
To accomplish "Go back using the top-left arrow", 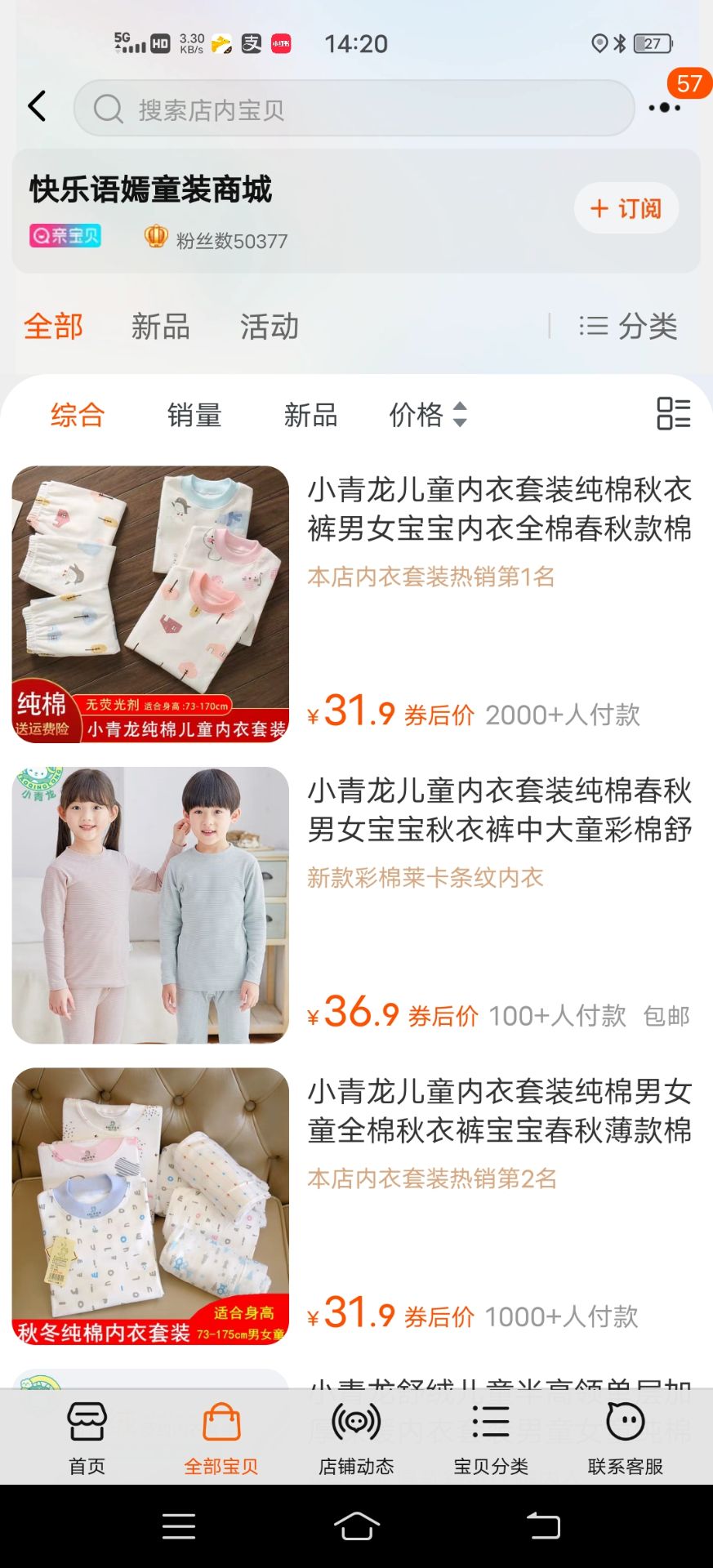I will click(38, 106).
